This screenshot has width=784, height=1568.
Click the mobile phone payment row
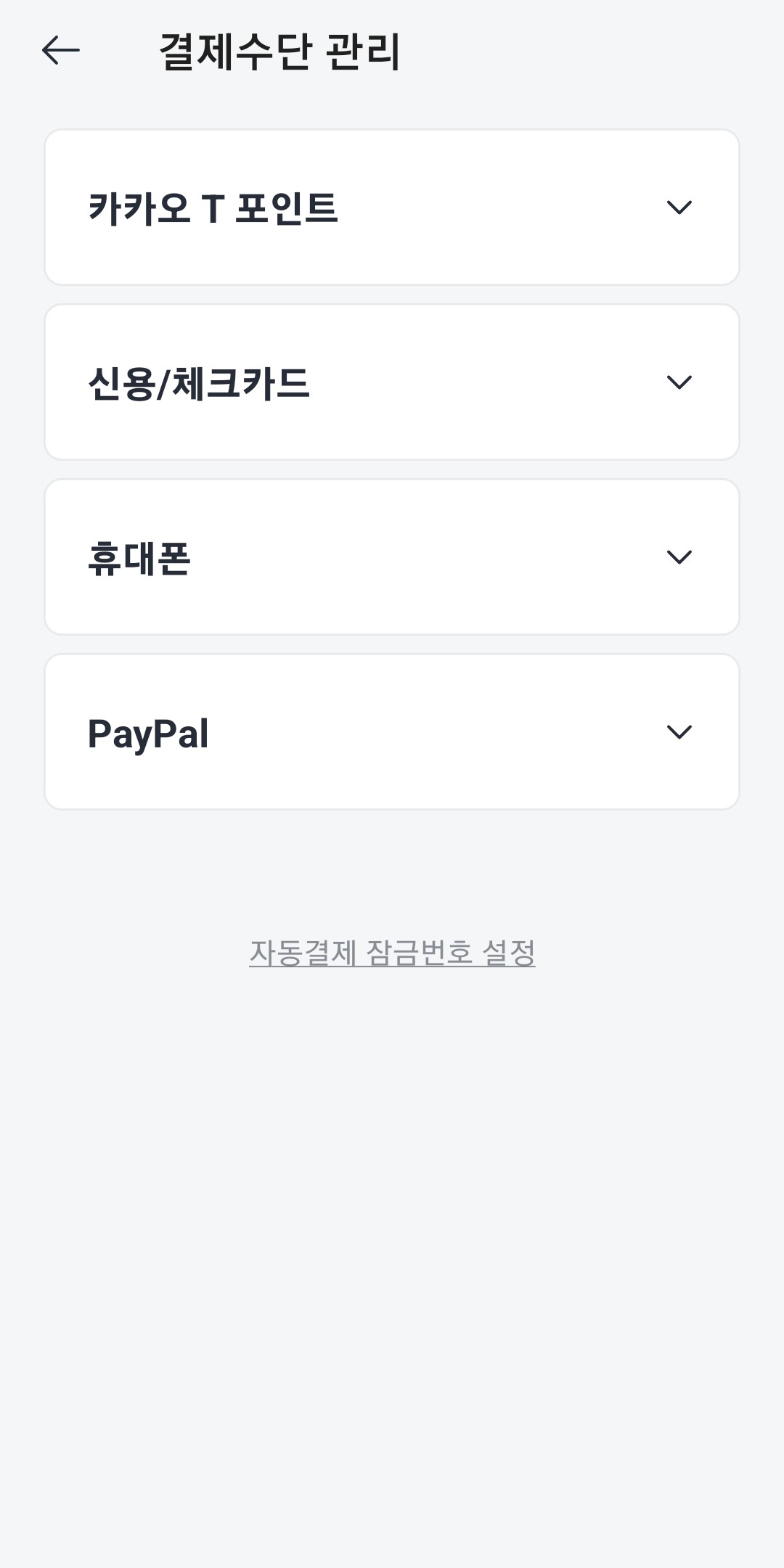click(392, 556)
